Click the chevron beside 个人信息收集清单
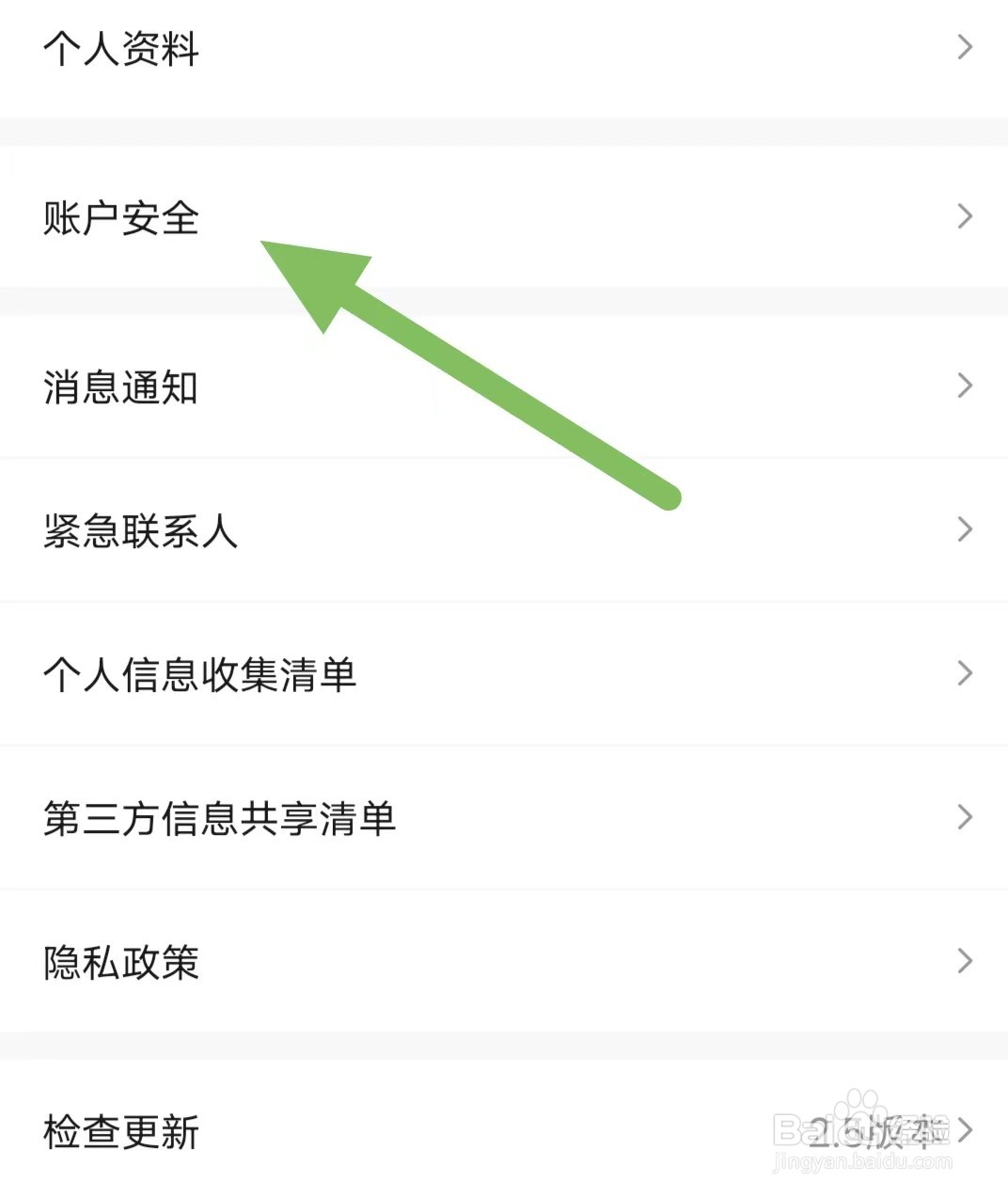Viewport: 1008px width, 1196px height. point(965,671)
